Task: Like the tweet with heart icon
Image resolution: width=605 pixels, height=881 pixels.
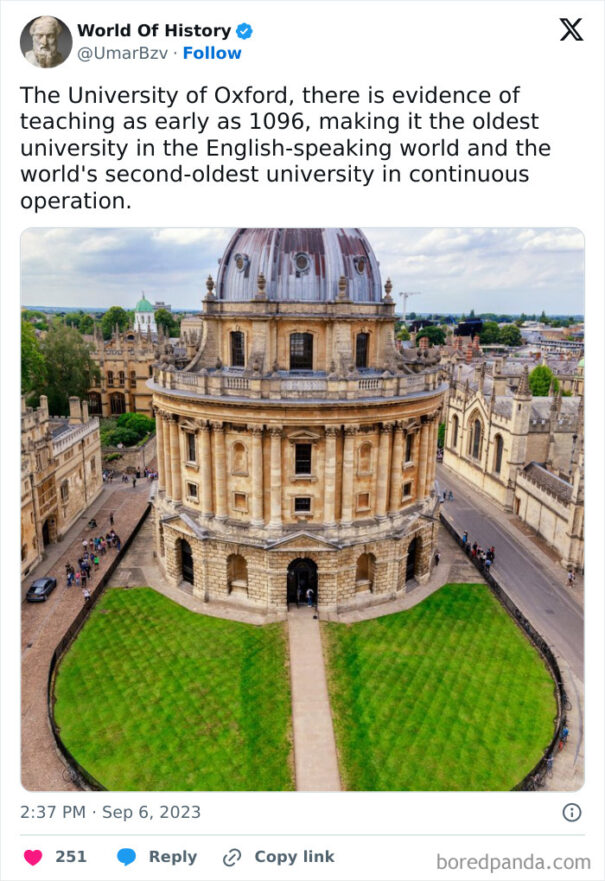Action: click(33, 857)
